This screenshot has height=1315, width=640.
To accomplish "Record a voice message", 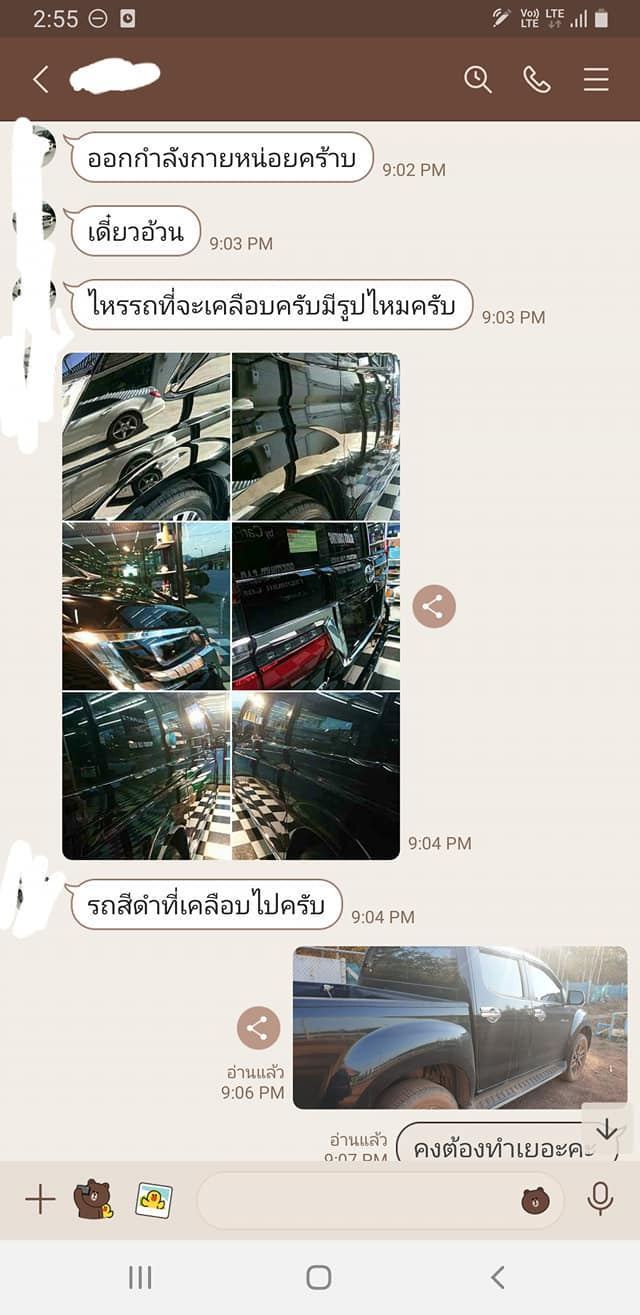I will [x=600, y=1199].
